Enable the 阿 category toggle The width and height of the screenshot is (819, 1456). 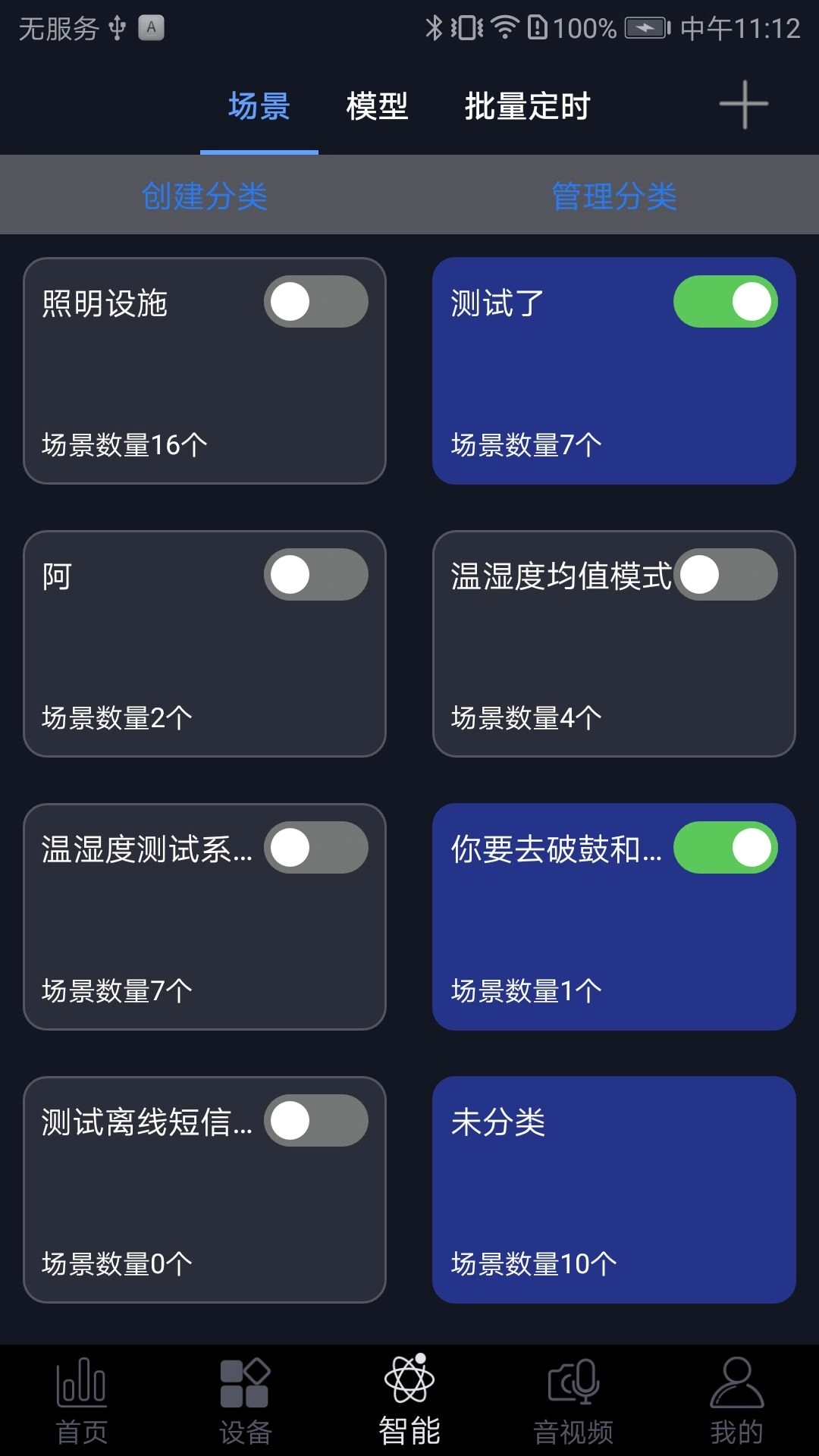tap(317, 574)
